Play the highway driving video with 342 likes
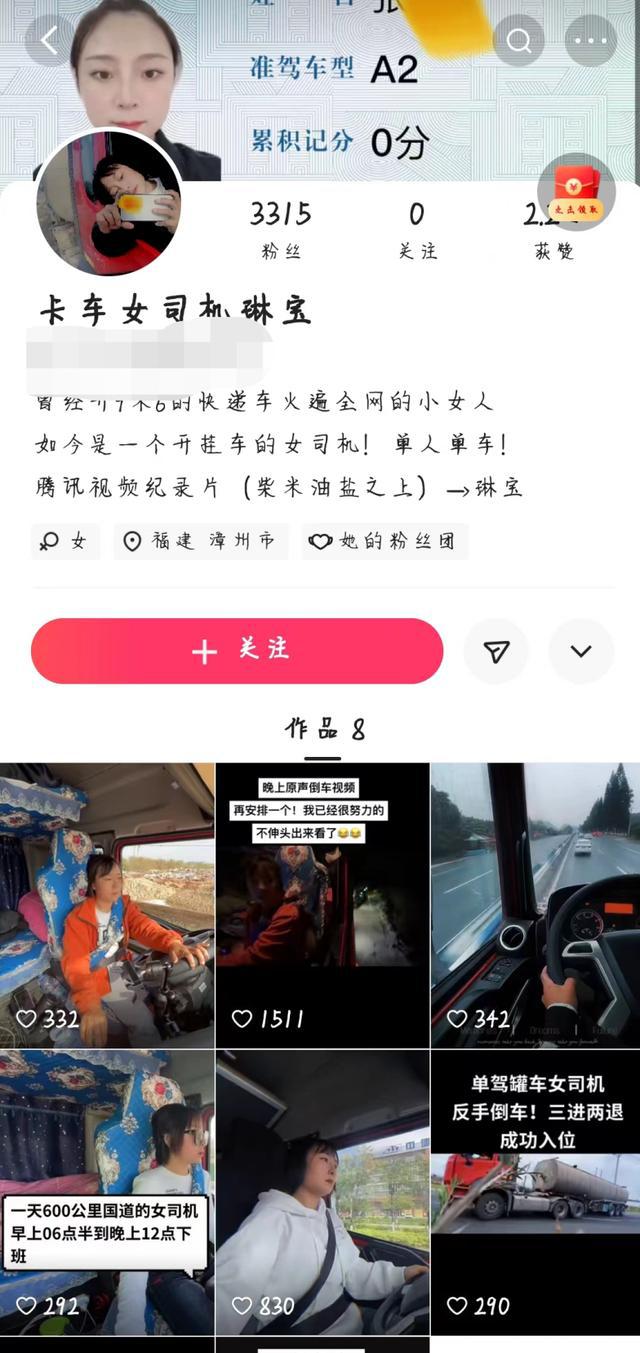640x1353 pixels. (535, 905)
